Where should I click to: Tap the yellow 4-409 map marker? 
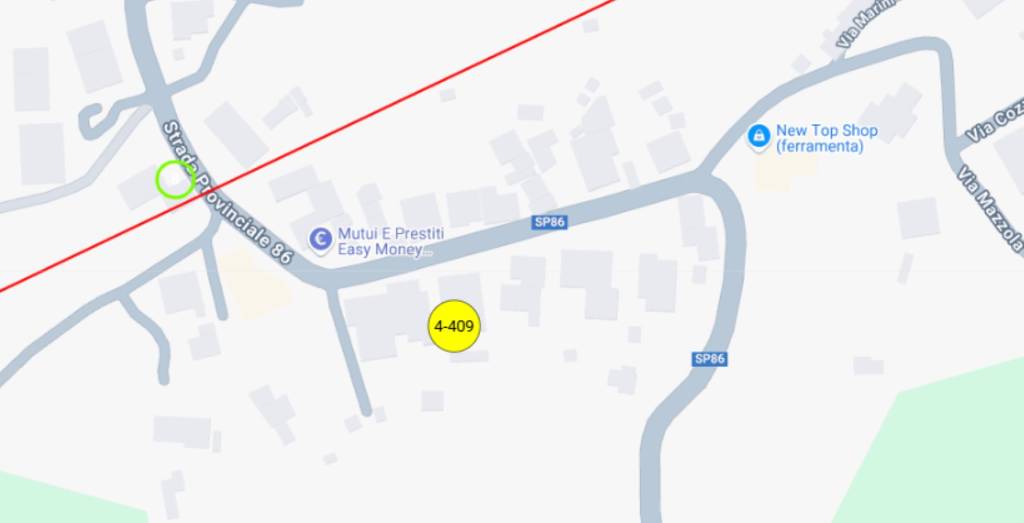(x=454, y=326)
